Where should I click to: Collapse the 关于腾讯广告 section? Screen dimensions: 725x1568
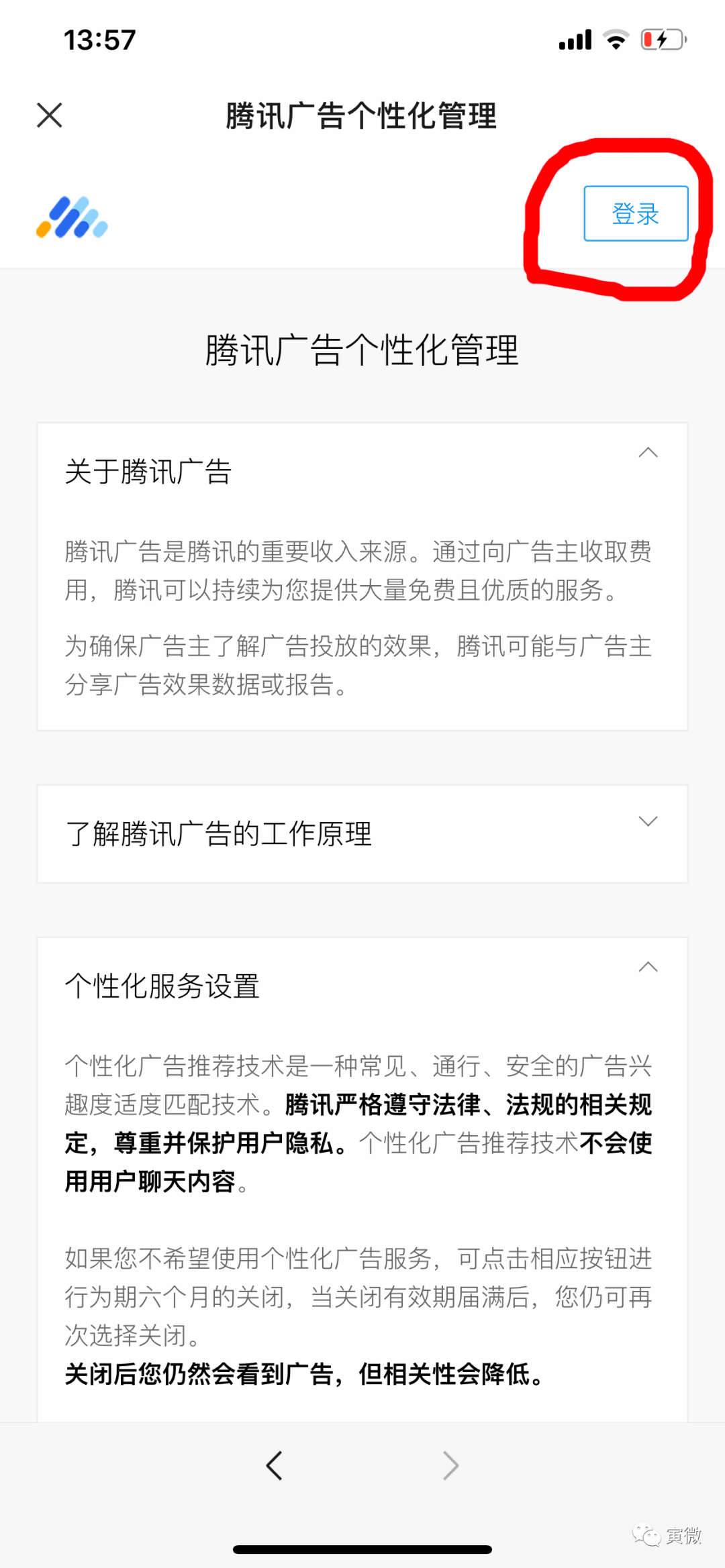(x=648, y=453)
